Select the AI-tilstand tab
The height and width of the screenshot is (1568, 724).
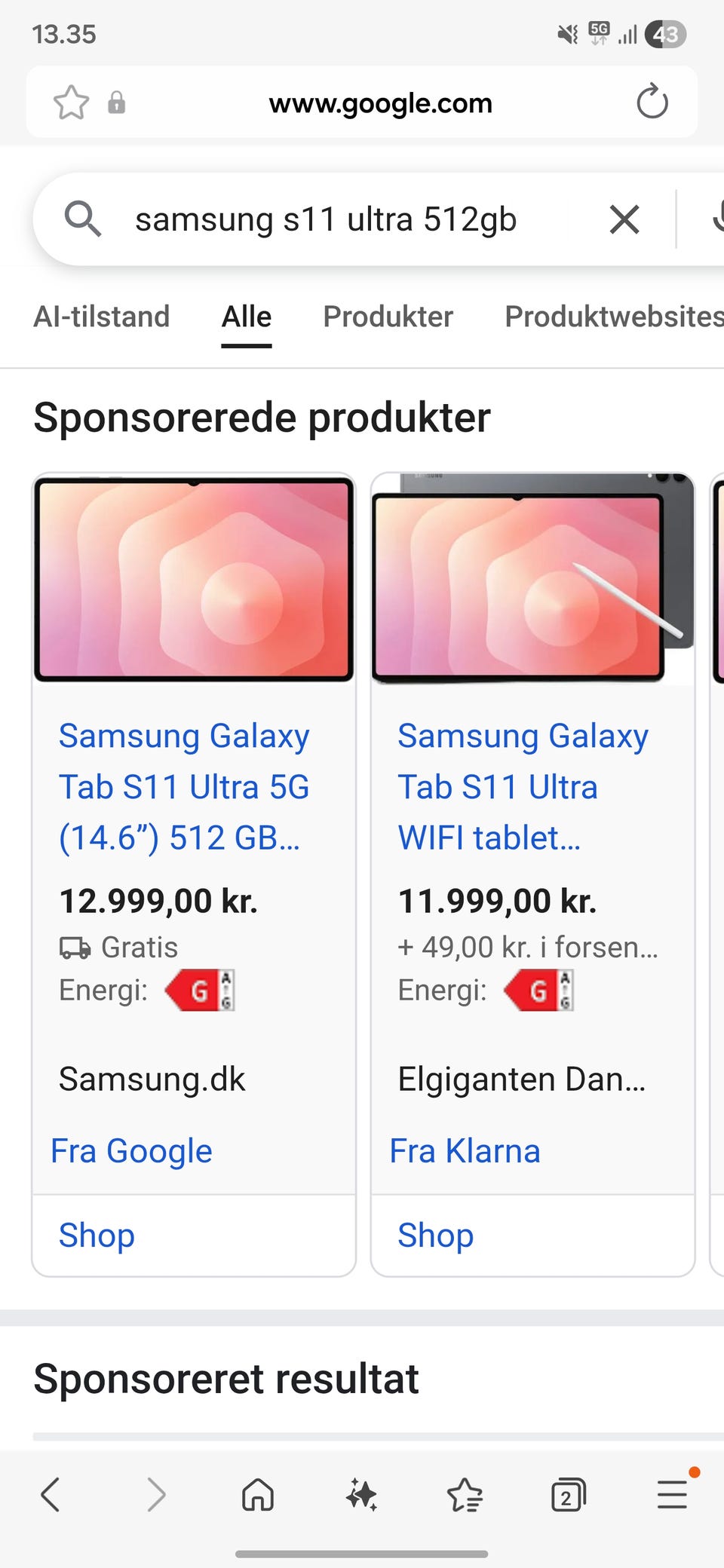tap(102, 317)
